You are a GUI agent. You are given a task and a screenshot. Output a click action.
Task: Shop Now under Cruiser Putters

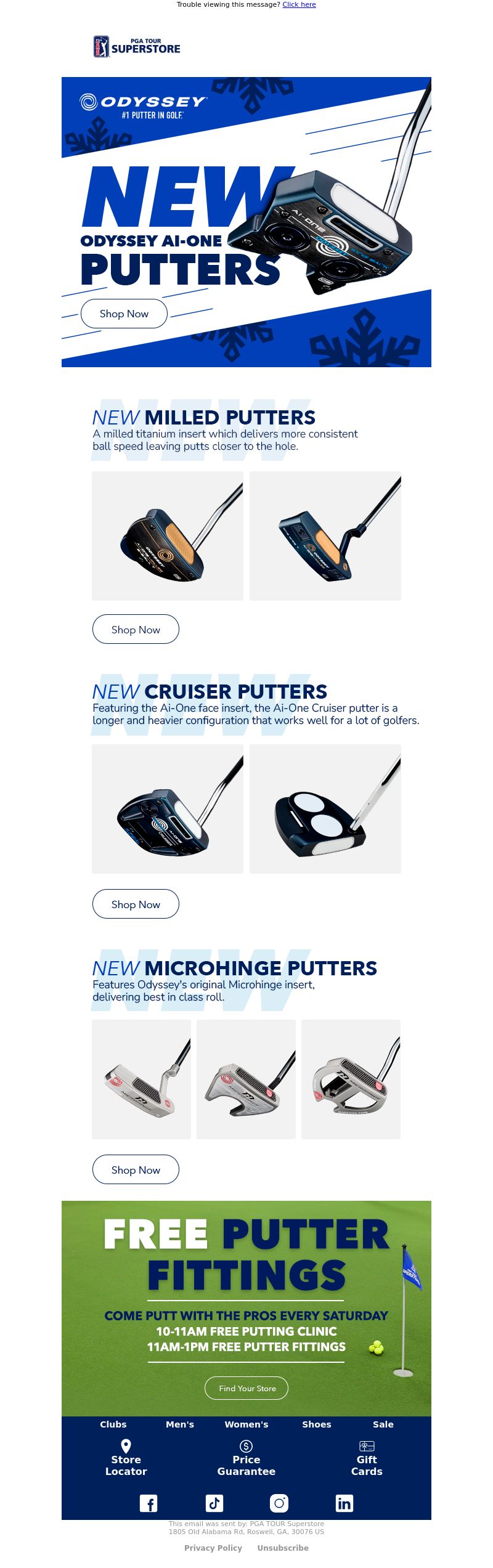(x=136, y=904)
